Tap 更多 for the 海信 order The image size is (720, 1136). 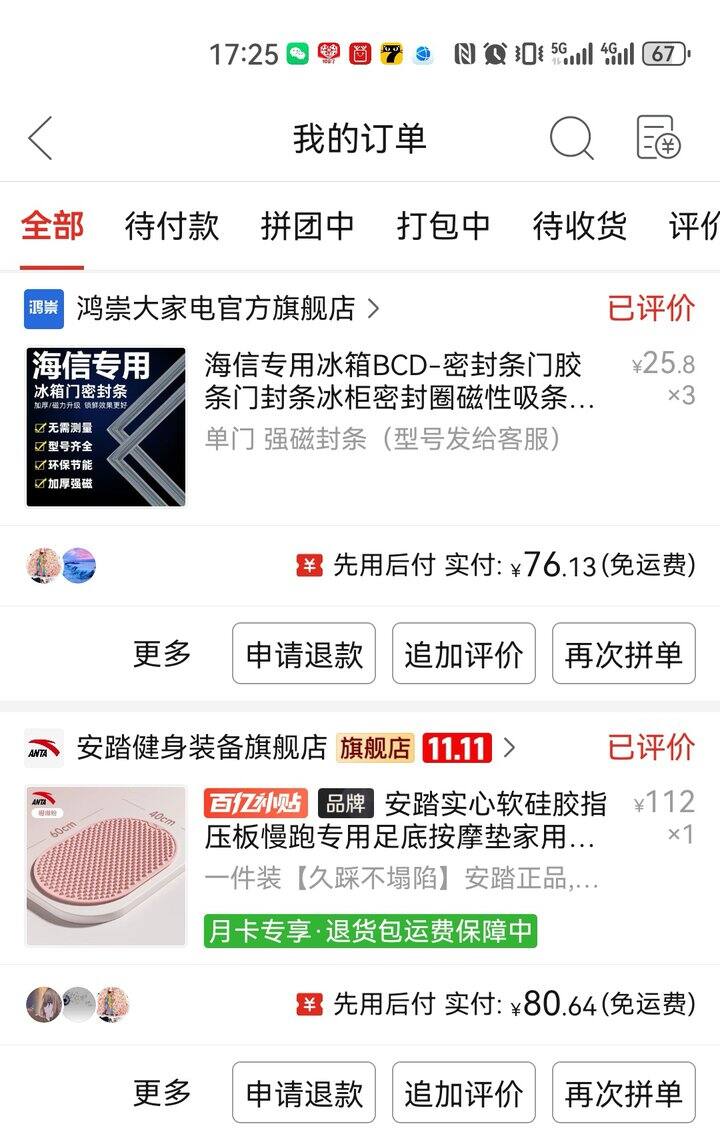click(x=162, y=654)
